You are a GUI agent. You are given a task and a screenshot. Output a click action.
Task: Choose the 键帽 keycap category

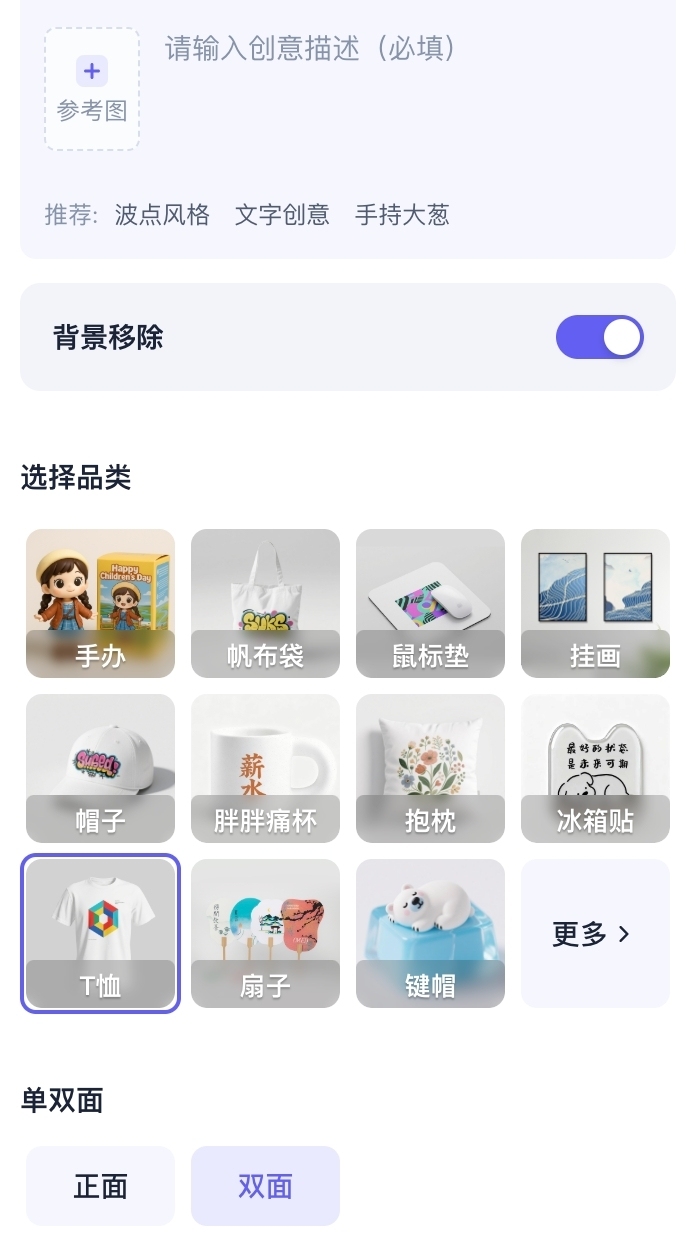coord(430,933)
